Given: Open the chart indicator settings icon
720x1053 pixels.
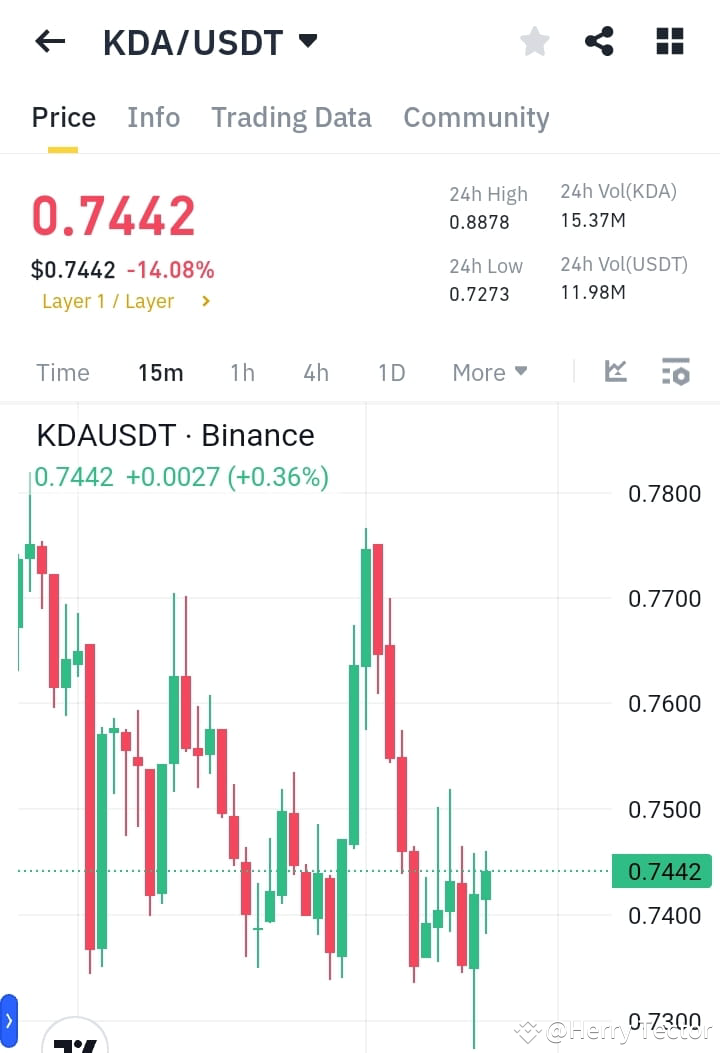Looking at the screenshot, I should pos(676,371).
